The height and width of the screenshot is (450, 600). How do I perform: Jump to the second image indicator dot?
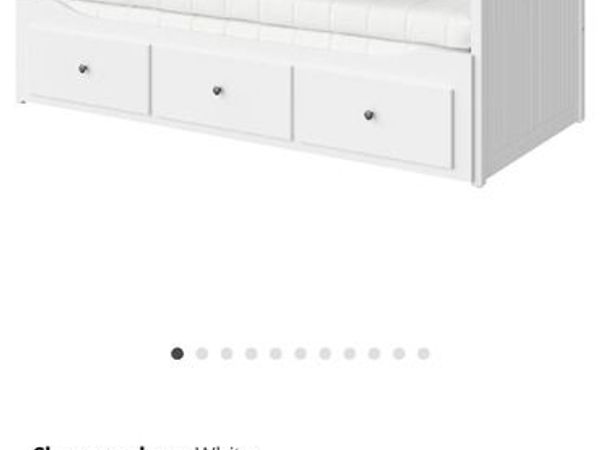click(202, 354)
